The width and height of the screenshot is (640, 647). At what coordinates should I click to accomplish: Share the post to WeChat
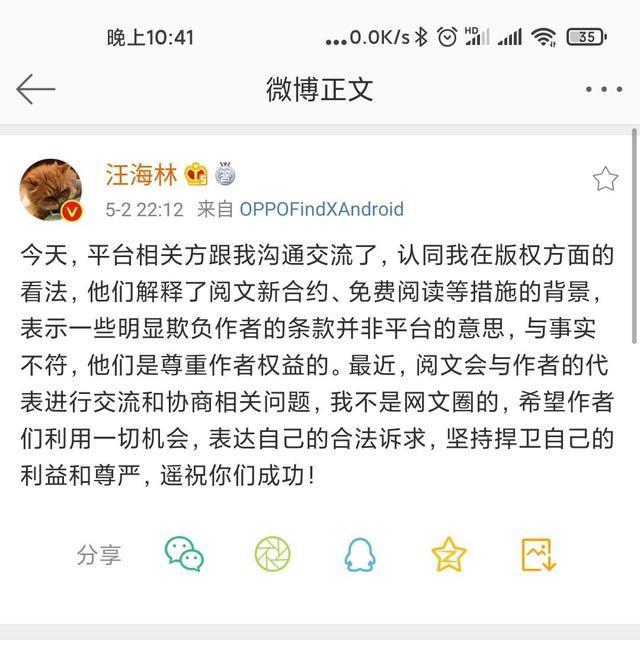(184, 553)
